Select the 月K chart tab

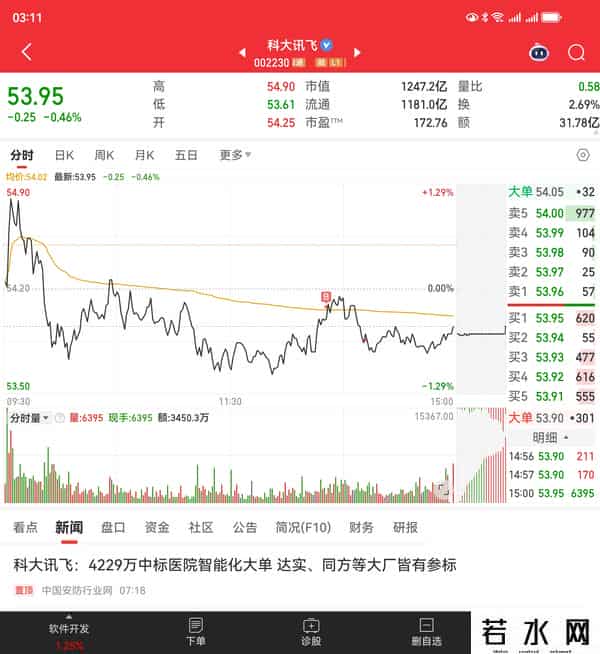[x=145, y=155]
